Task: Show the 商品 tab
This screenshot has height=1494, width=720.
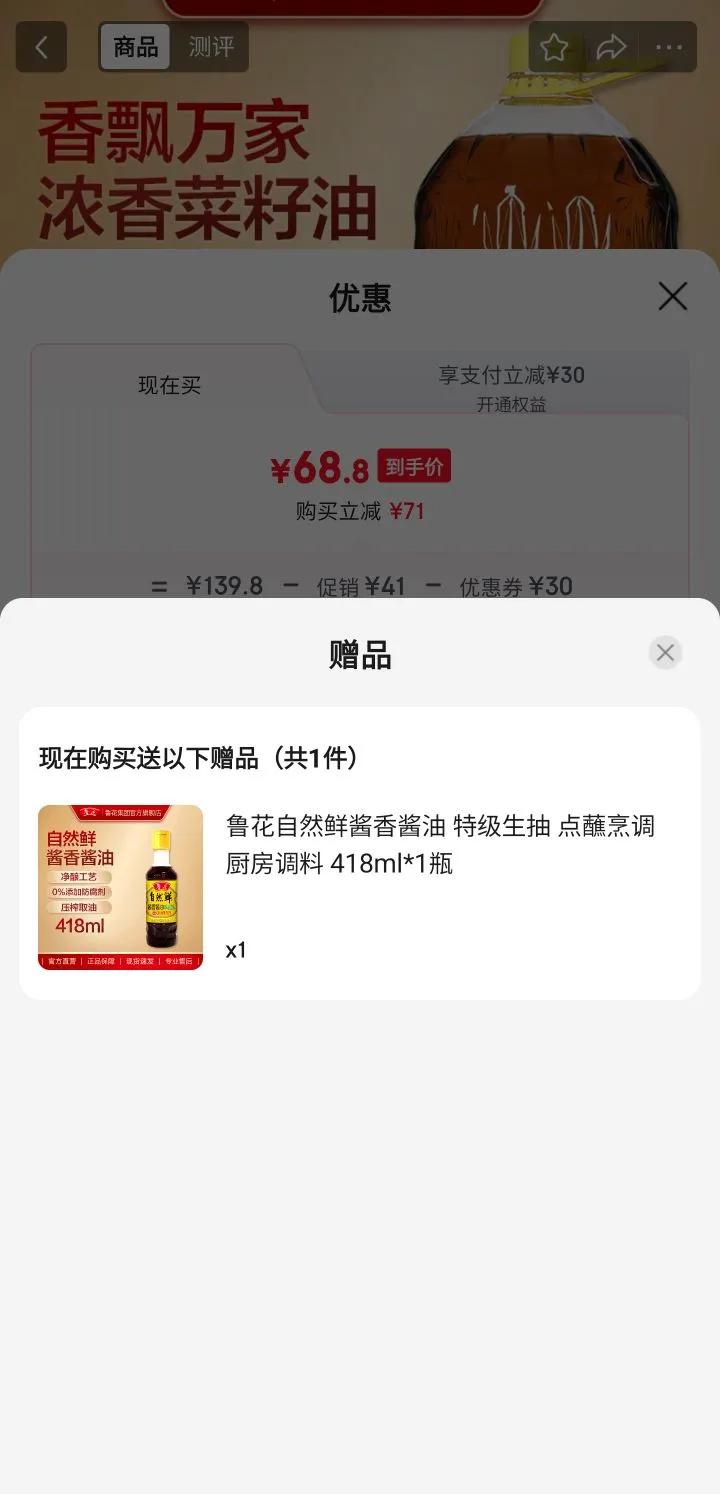Action: (x=135, y=47)
